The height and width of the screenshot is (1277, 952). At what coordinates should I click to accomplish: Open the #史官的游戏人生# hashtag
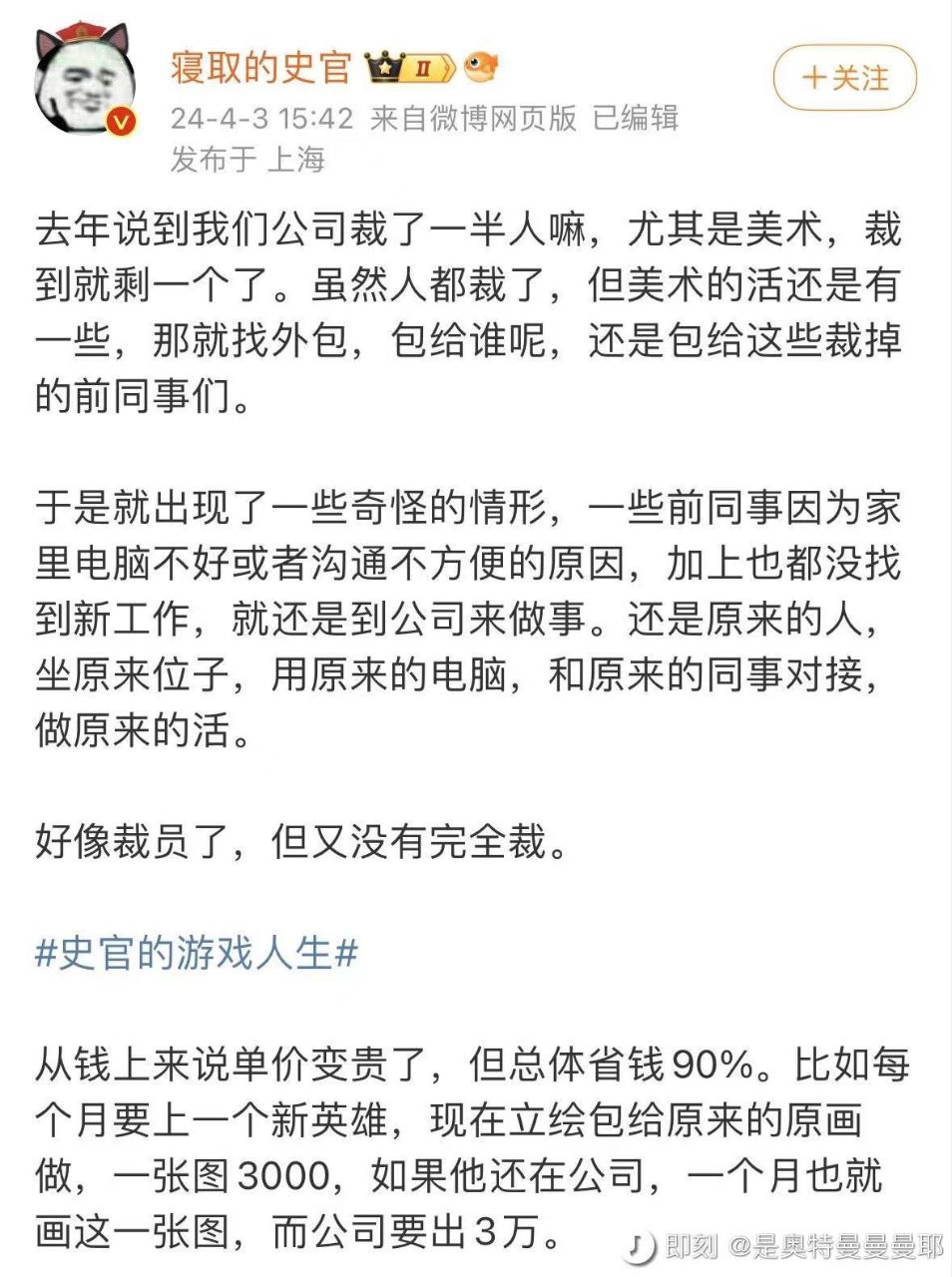pyautogui.click(x=197, y=953)
